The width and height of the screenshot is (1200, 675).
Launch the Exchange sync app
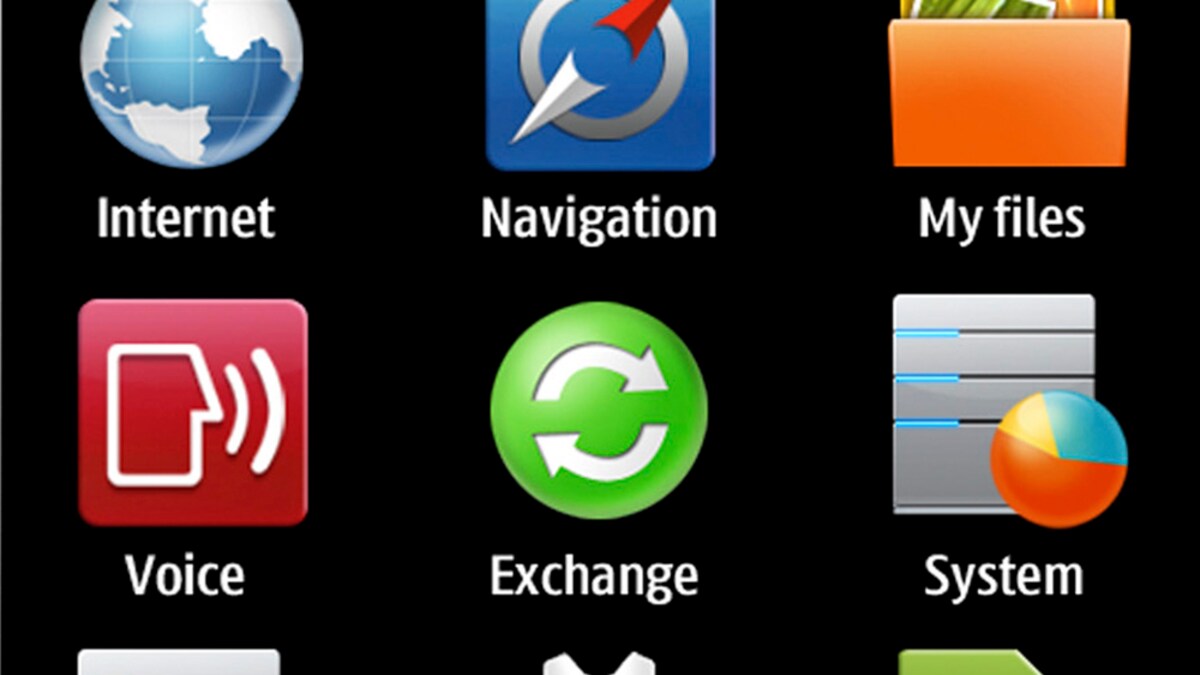point(598,412)
